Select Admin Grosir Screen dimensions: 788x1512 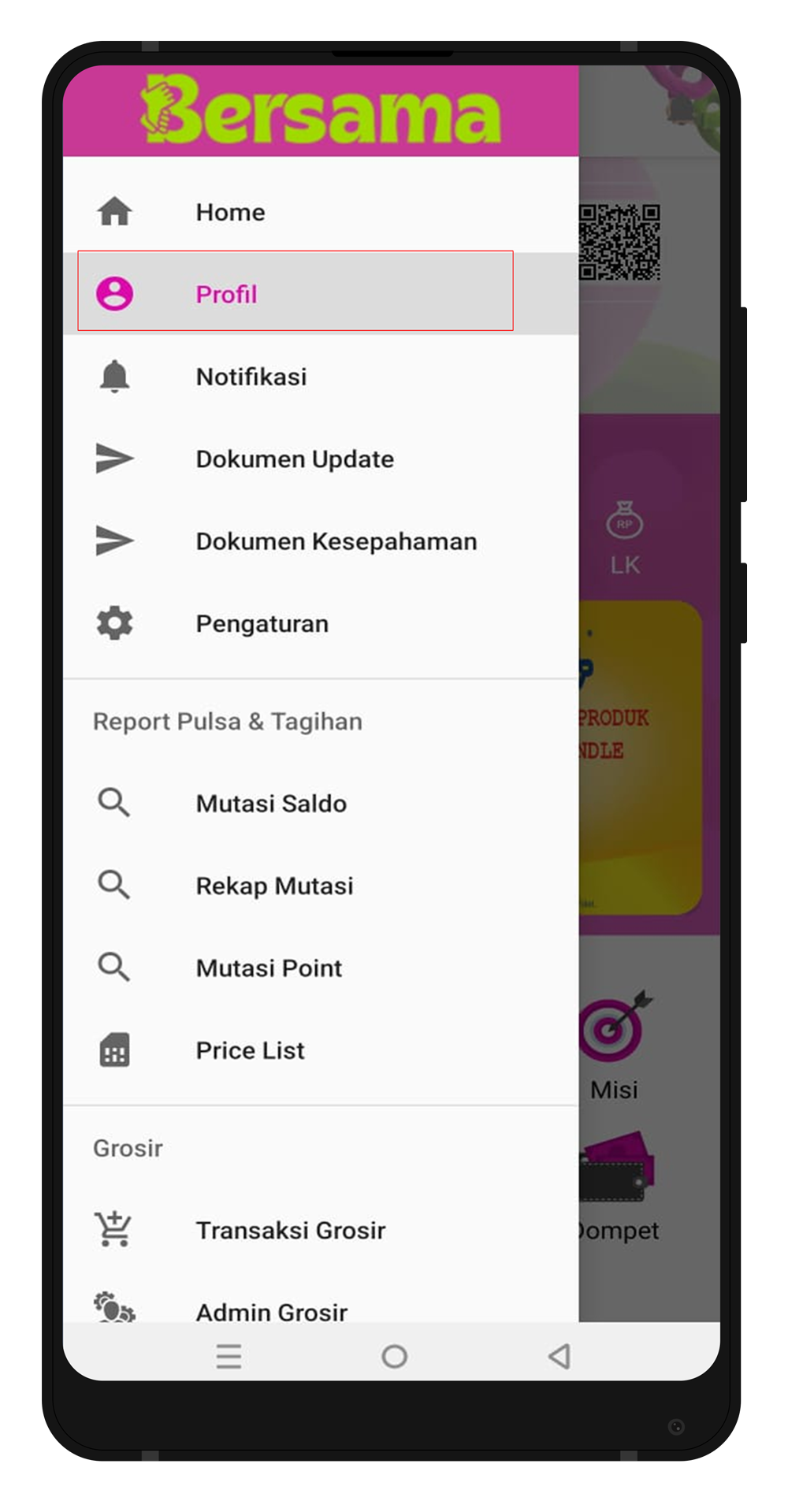pyautogui.click(x=271, y=1310)
